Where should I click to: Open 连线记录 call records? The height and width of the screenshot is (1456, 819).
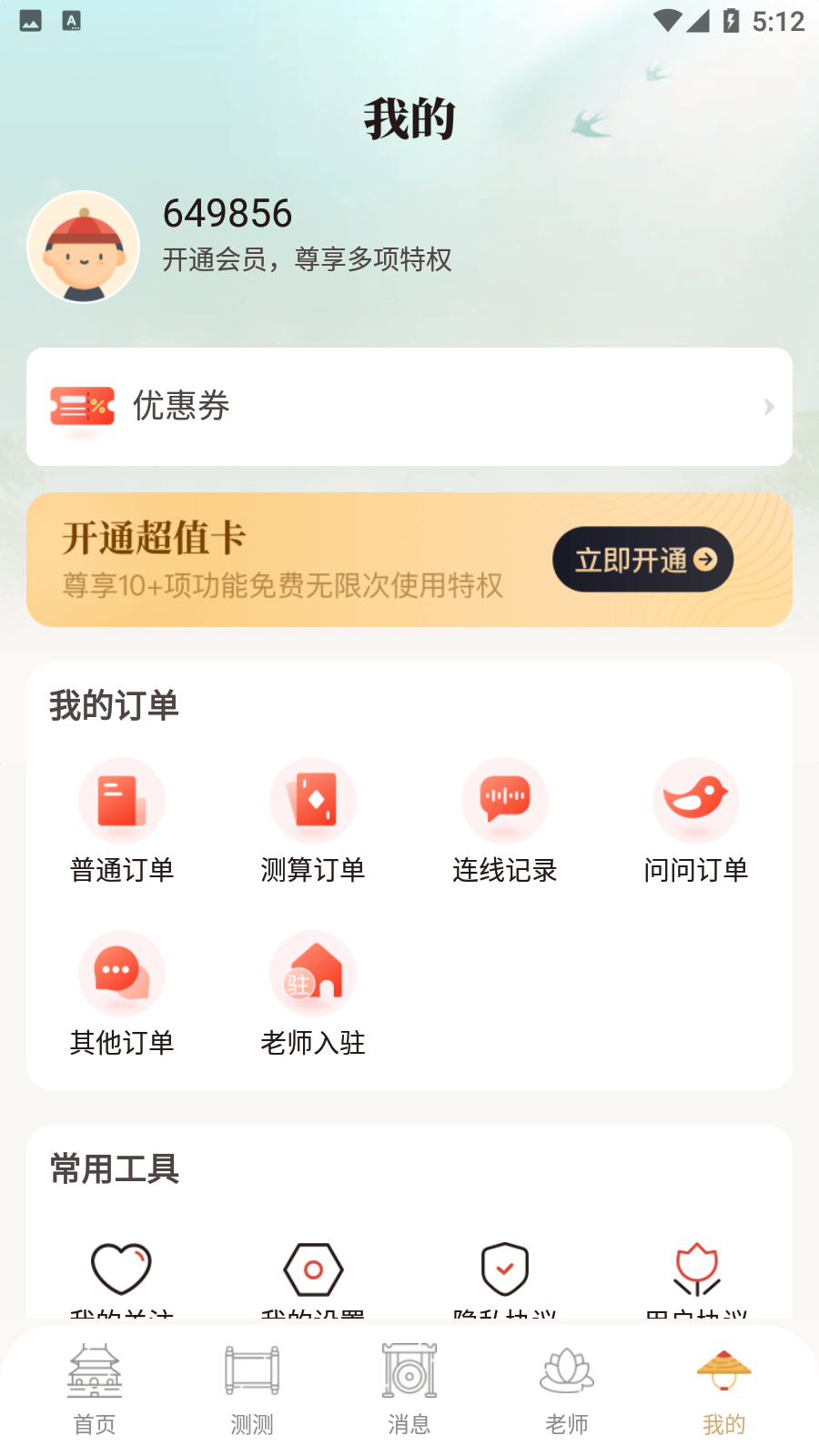tap(504, 800)
